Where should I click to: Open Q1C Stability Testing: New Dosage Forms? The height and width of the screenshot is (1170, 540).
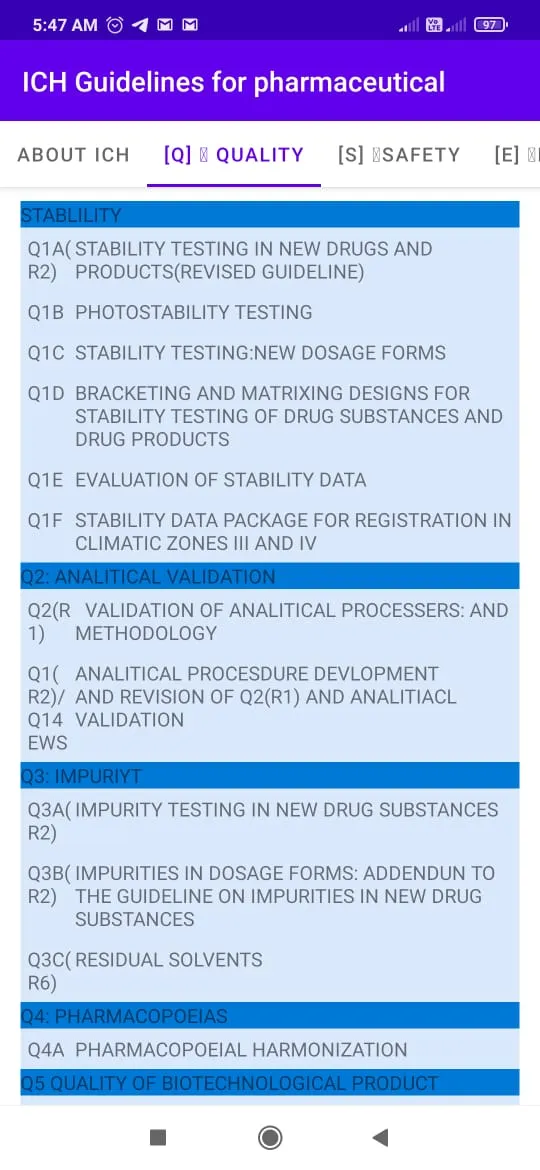point(269,352)
